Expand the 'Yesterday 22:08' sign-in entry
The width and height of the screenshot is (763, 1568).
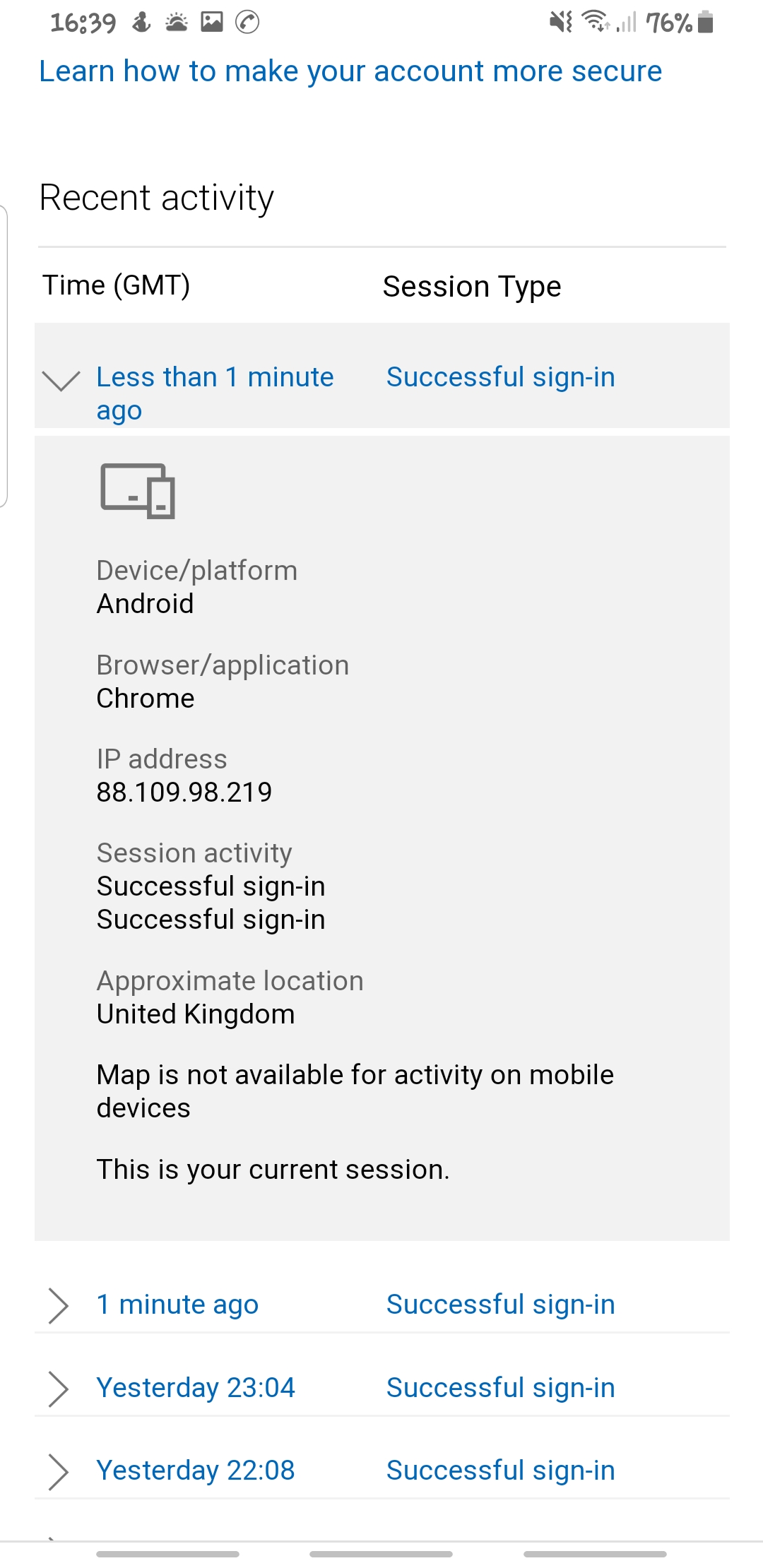[58, 1471]
